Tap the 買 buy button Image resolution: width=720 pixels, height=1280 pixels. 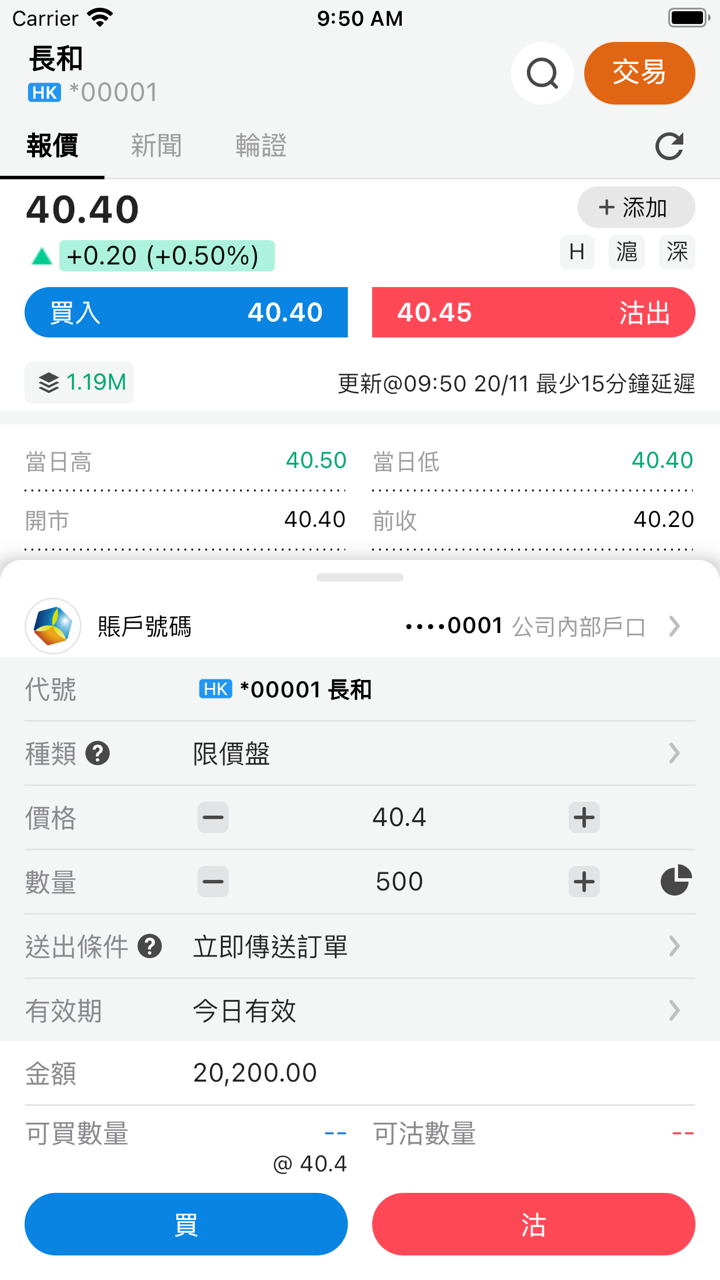tap(186, 1224)
